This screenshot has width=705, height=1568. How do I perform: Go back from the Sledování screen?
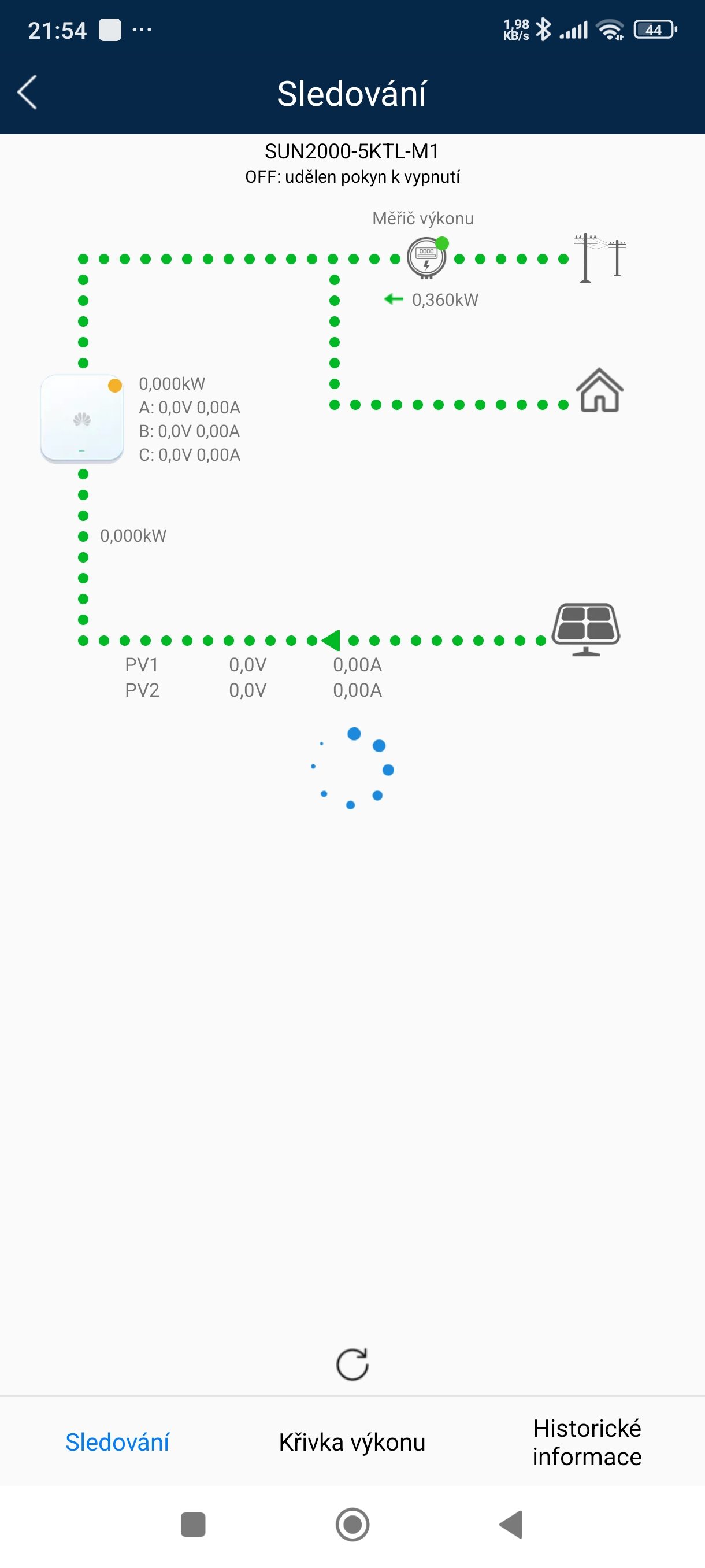(27, 93)
